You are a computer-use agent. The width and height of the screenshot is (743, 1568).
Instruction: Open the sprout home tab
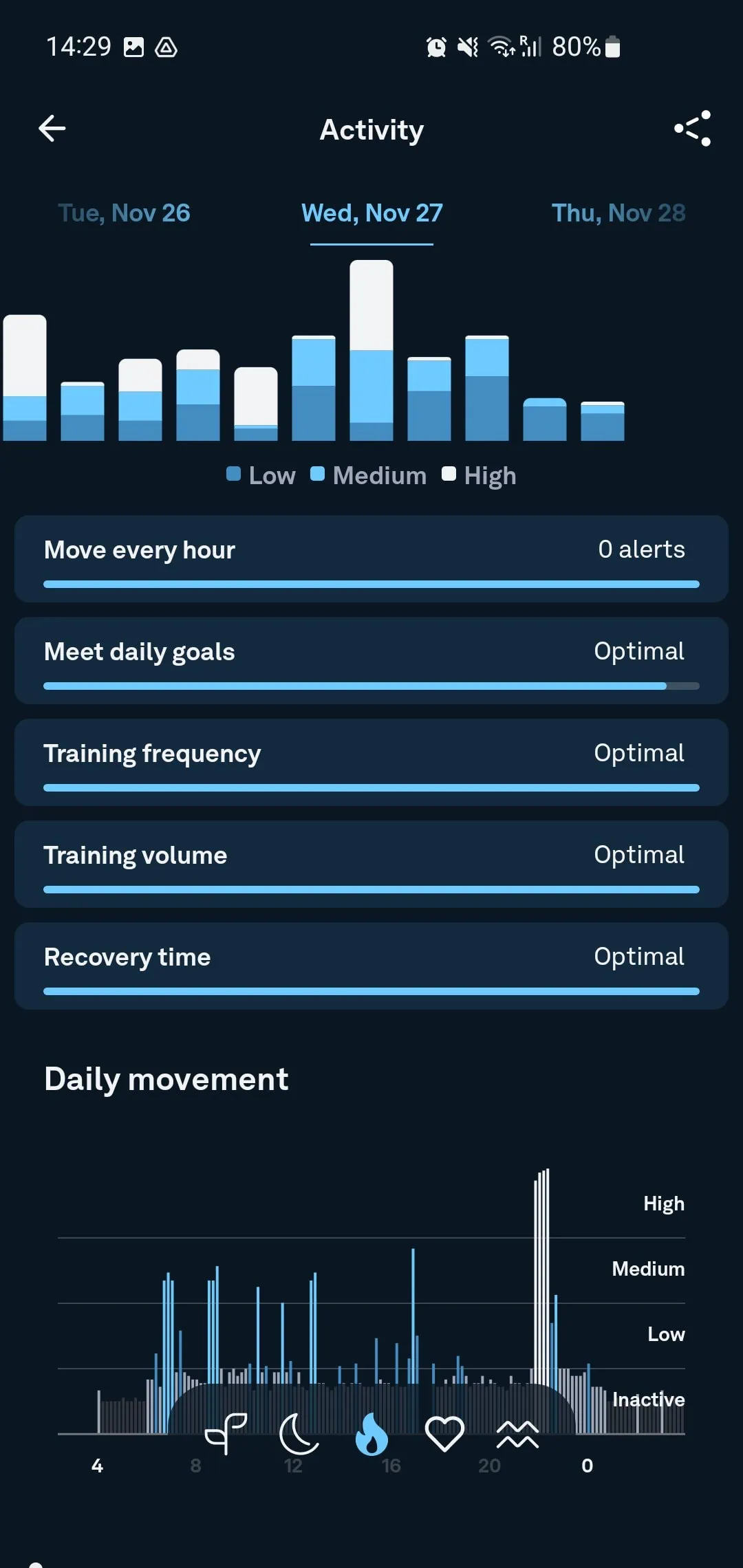tap(226, 1434)
